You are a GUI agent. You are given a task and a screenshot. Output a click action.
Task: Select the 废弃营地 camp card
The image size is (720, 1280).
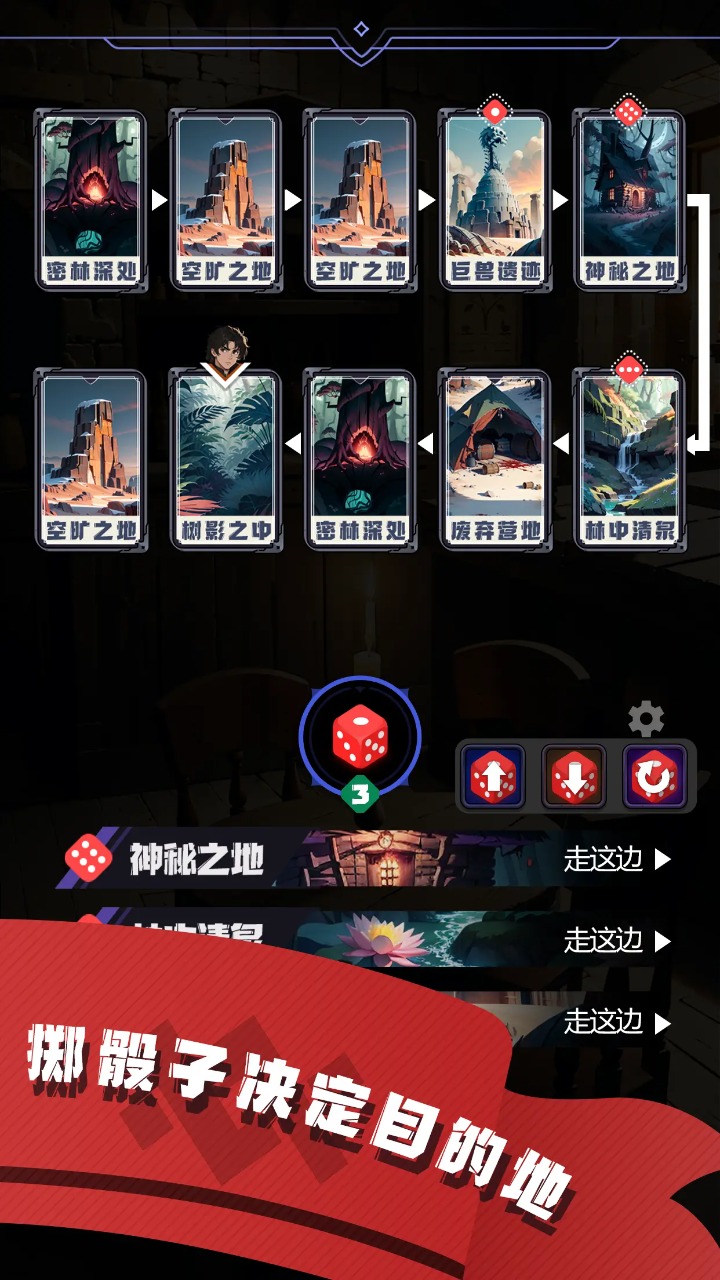point(494,455)
